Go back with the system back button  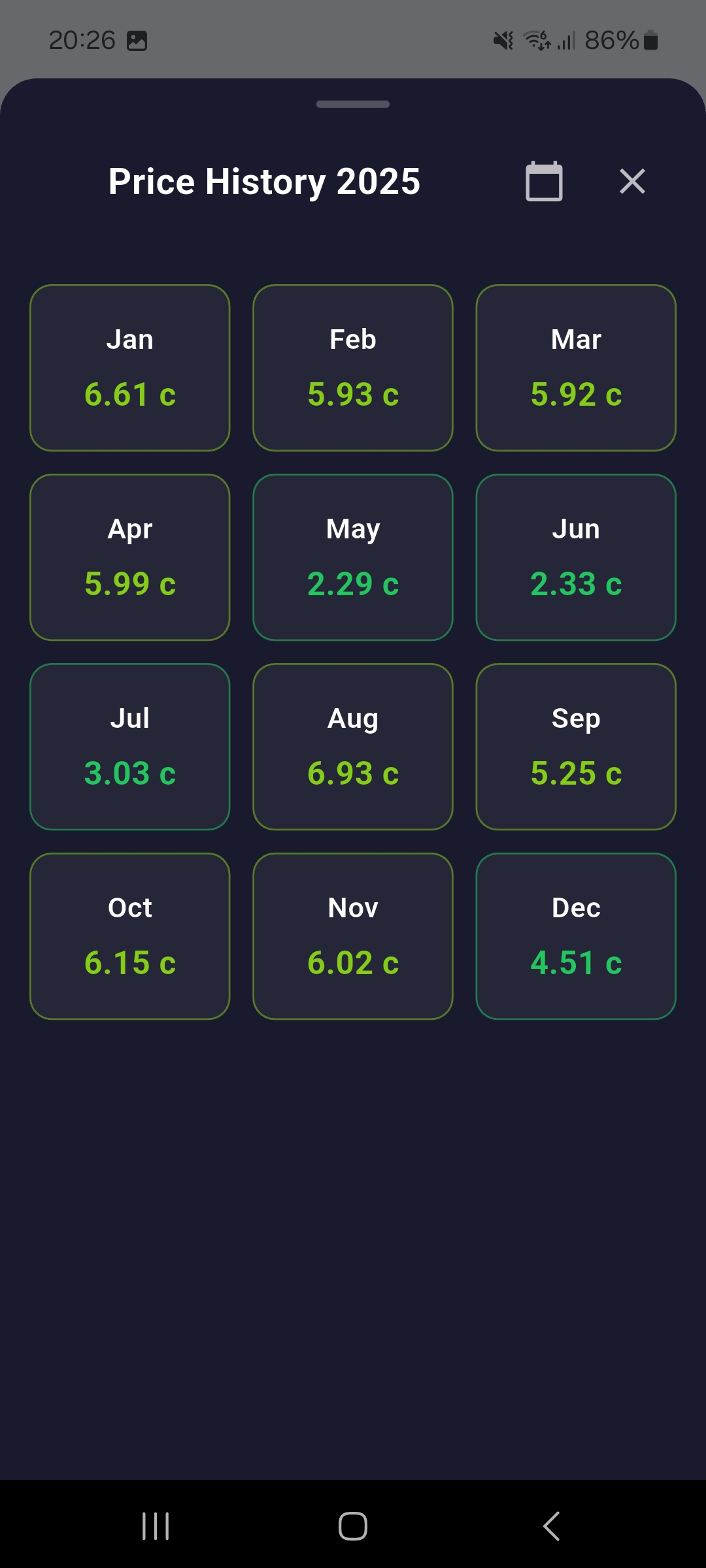(x=551, y=1526)
